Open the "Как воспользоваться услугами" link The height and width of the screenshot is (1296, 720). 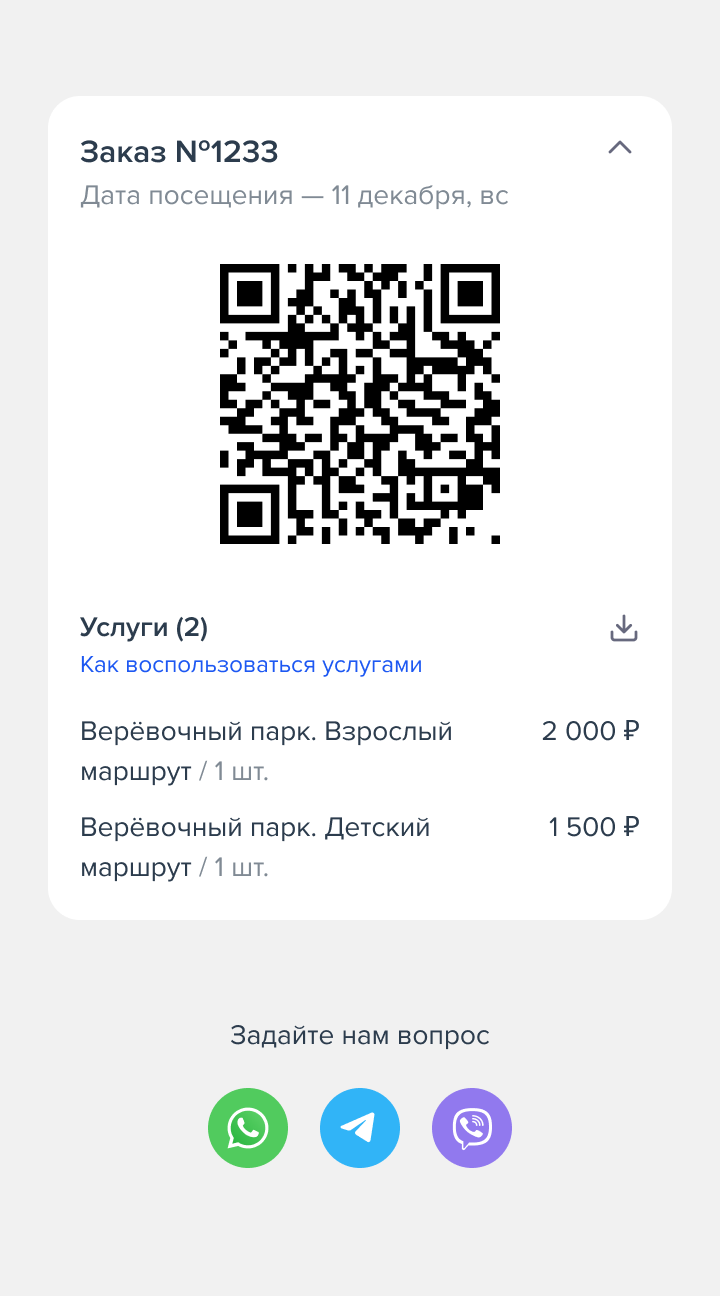coord(251,665)
